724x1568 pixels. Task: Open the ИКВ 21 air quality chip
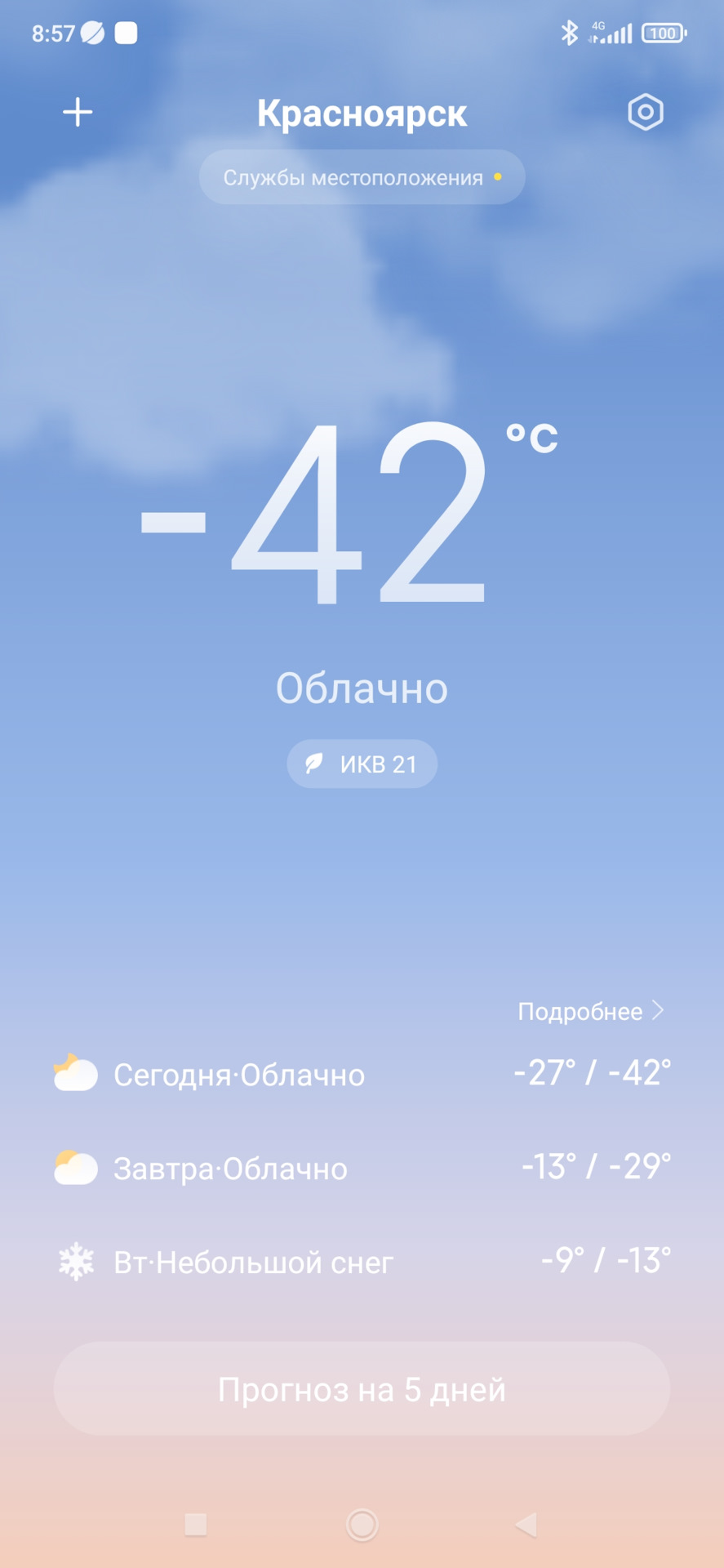362,764
